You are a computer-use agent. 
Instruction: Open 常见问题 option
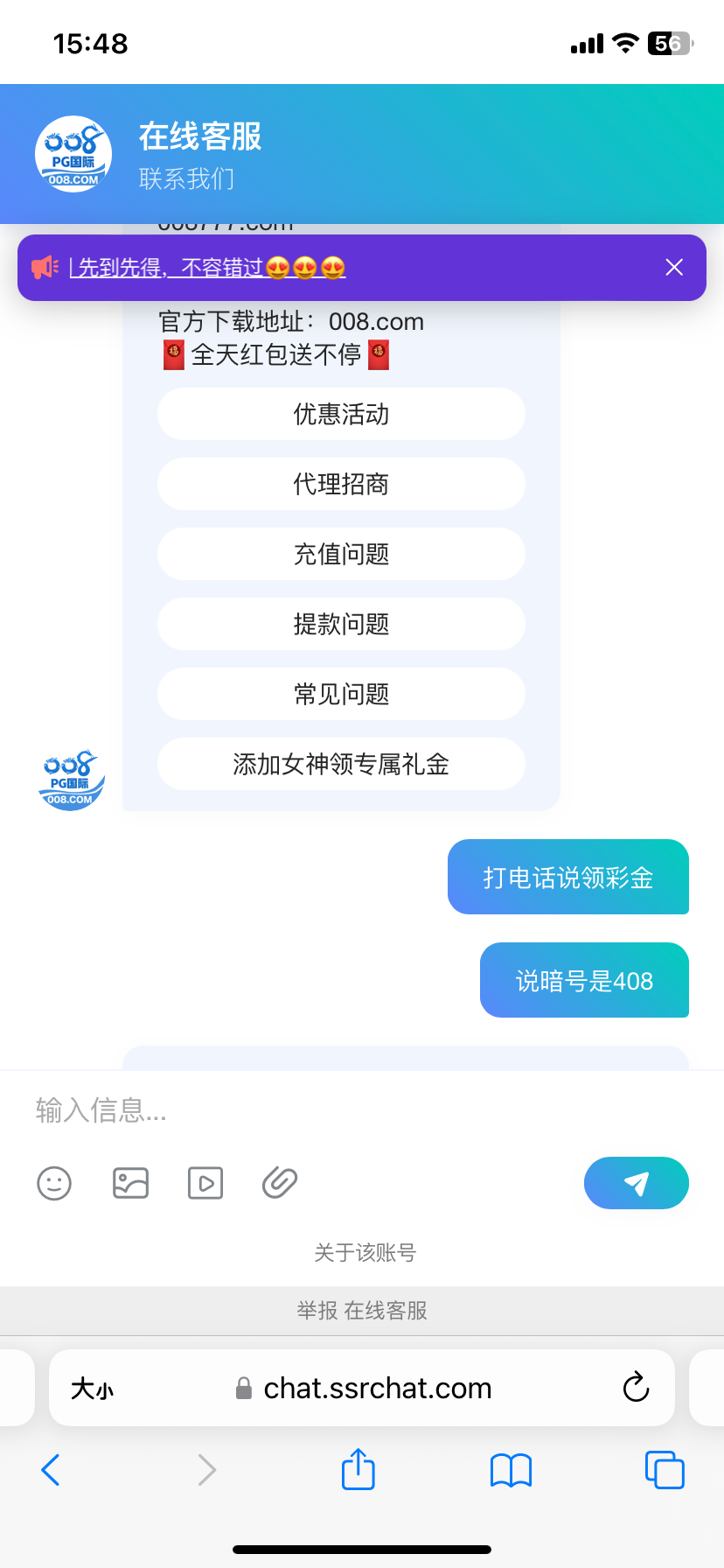pos(341,694)
